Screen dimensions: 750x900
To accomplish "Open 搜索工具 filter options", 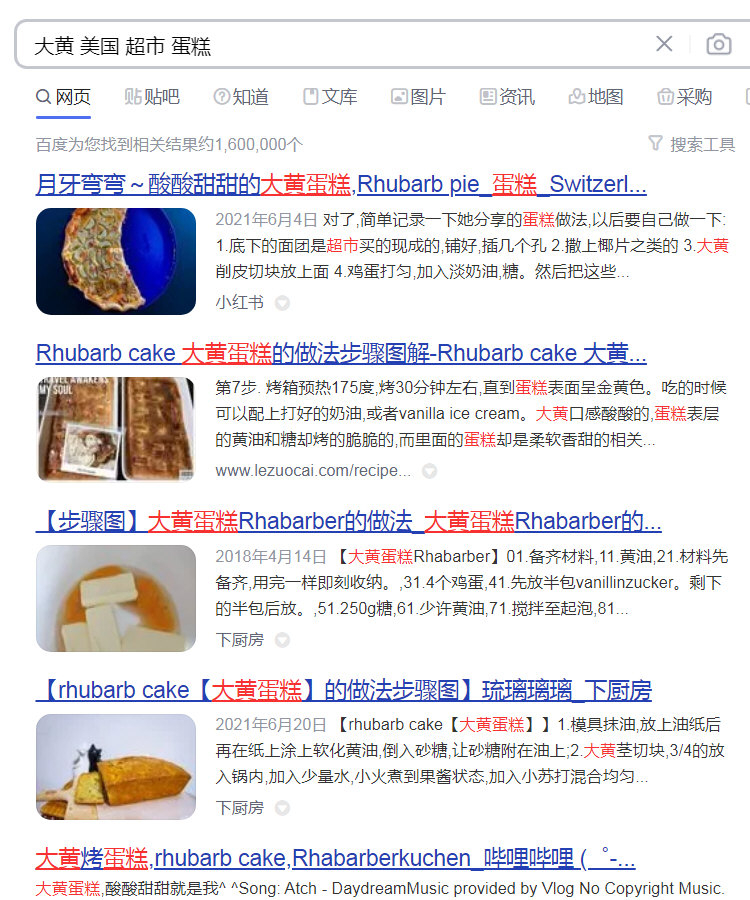I will pos(692,145).
